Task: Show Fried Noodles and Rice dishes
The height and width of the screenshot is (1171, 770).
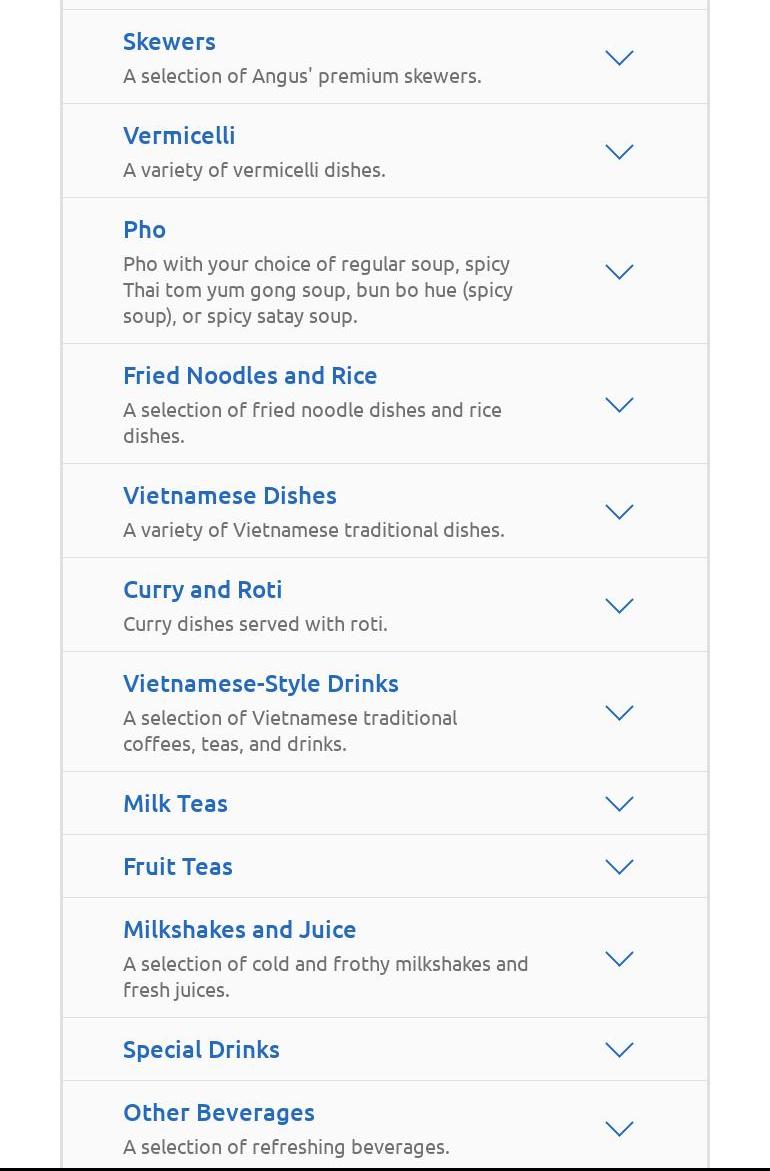Action: [x=619, y=405]
